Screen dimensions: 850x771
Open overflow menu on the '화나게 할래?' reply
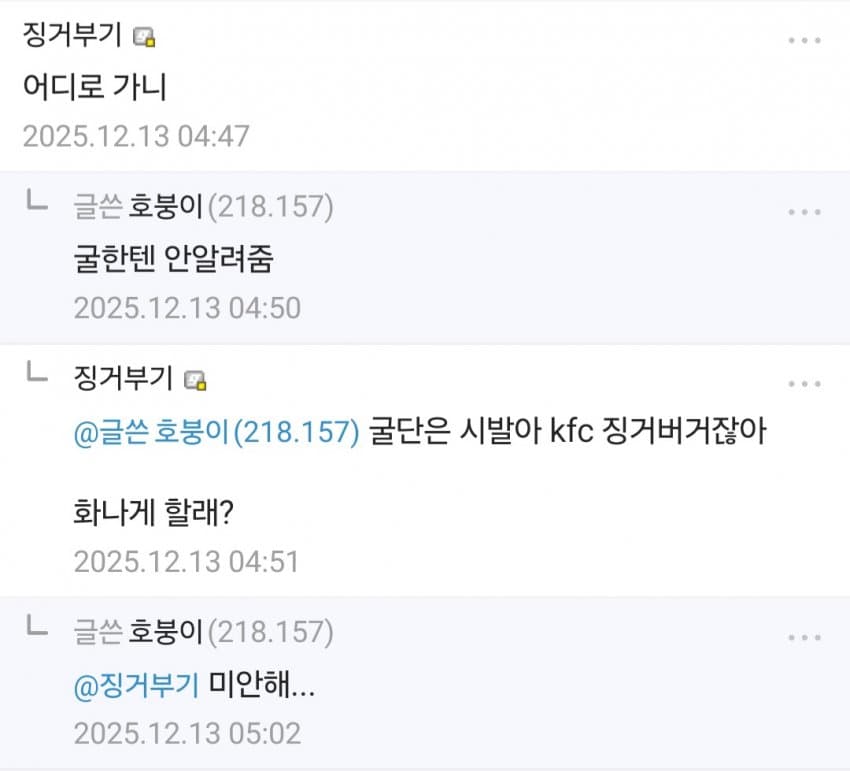(x=804, y=385)
